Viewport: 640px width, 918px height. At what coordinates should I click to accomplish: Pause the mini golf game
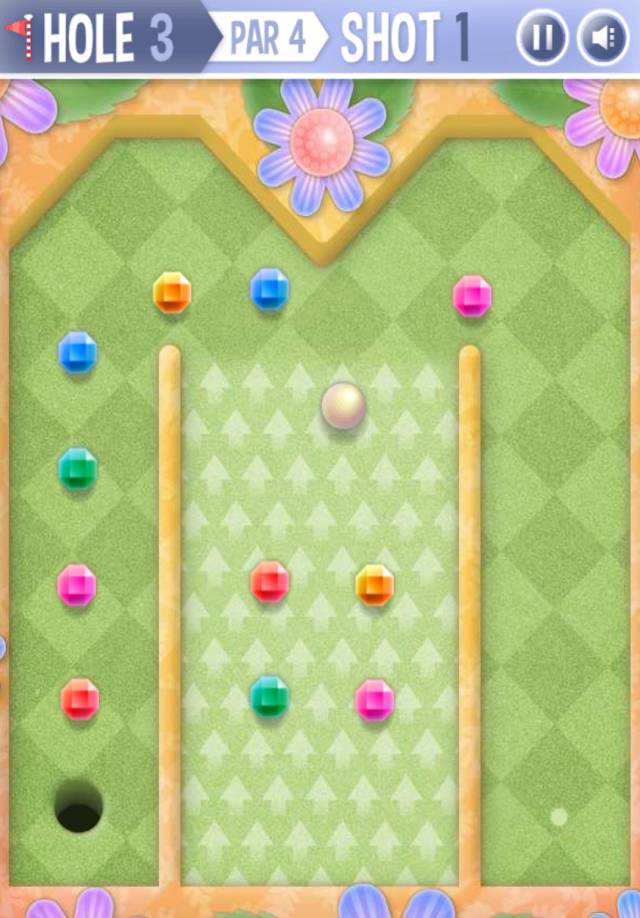(x=542, y=38)
